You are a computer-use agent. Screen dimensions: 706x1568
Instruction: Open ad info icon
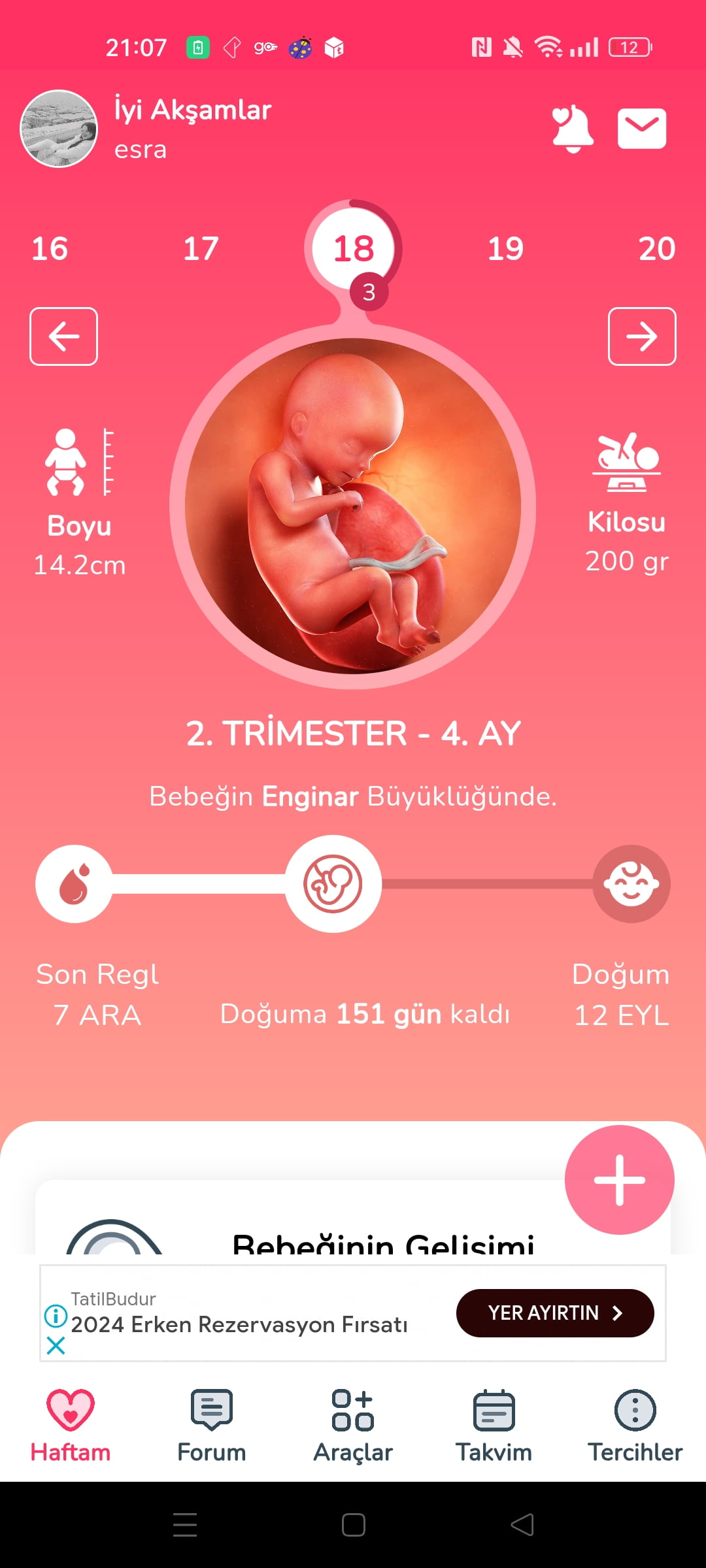pos(56,1315)
